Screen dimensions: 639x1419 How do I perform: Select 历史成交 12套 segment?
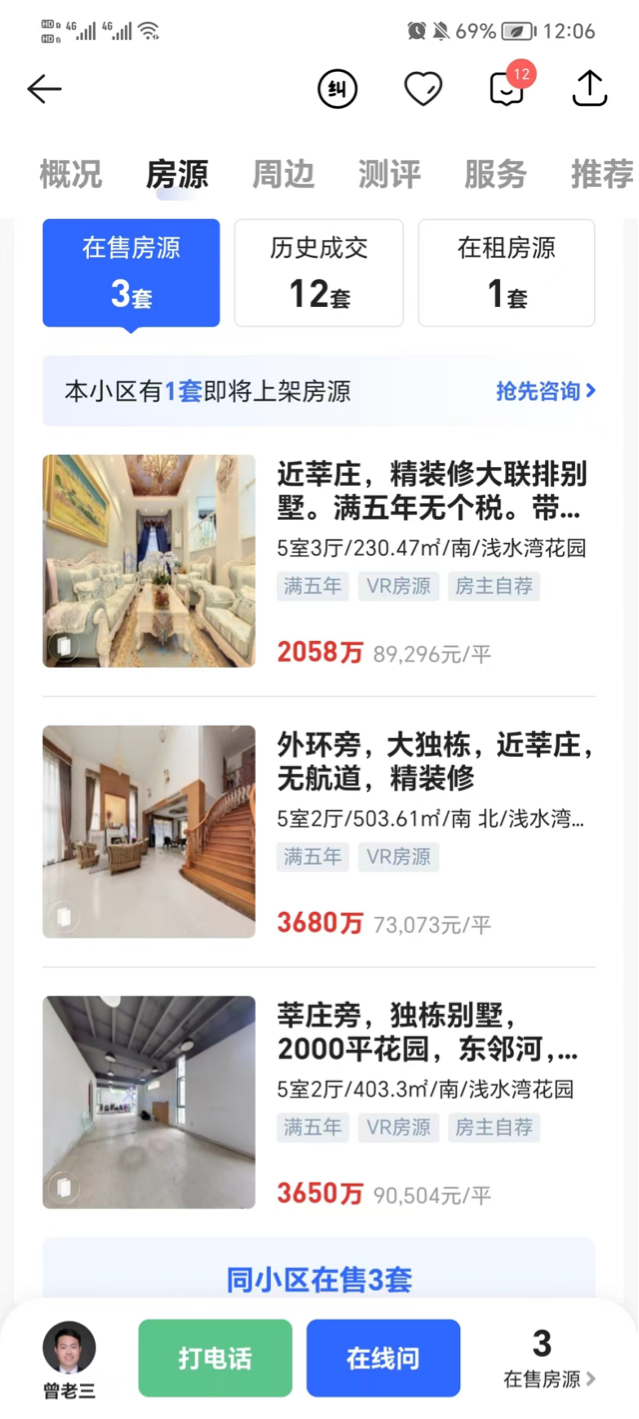pos(319,273)
